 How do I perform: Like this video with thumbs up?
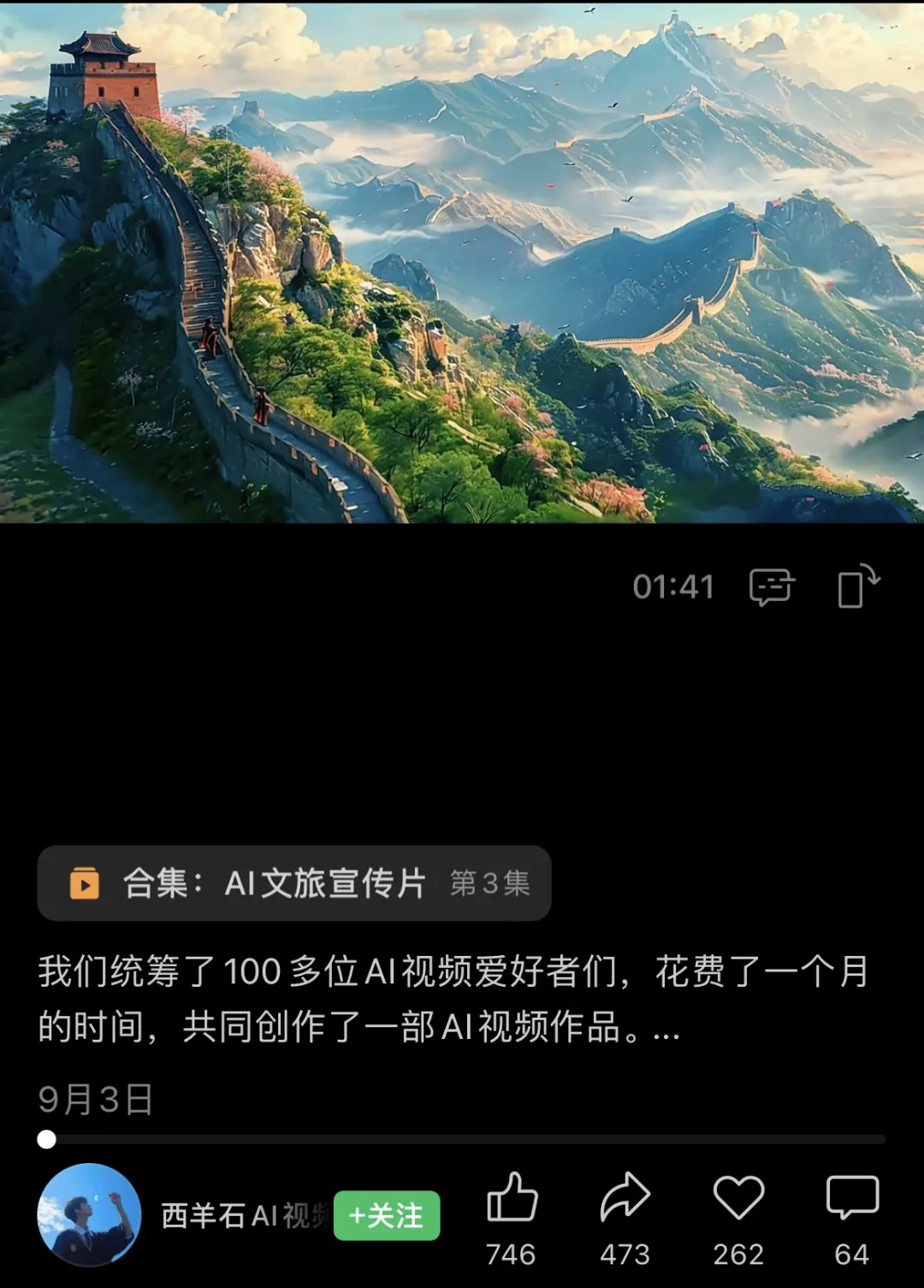(x=512, y=1198)
